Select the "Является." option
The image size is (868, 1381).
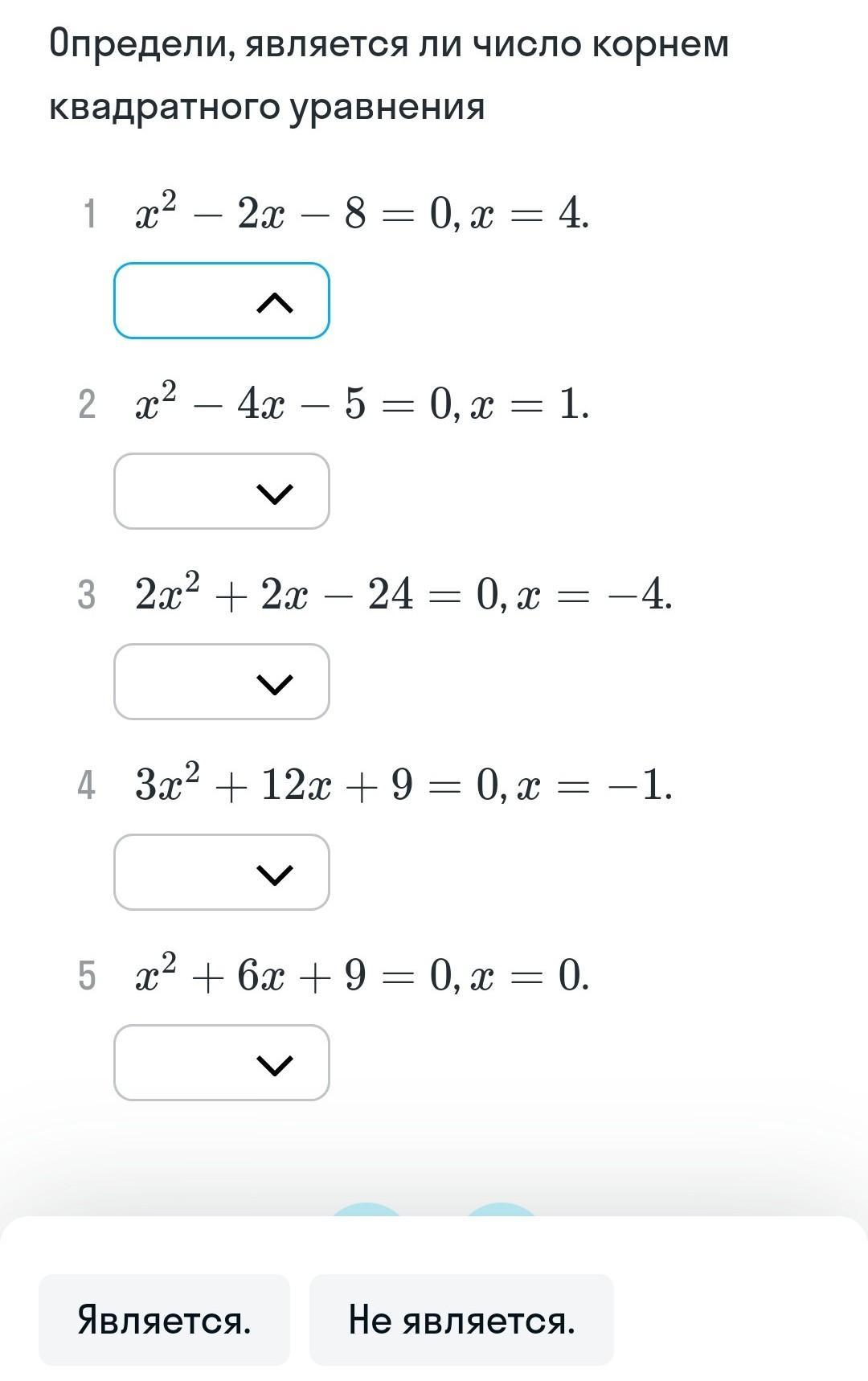(x=164, y=1320)
